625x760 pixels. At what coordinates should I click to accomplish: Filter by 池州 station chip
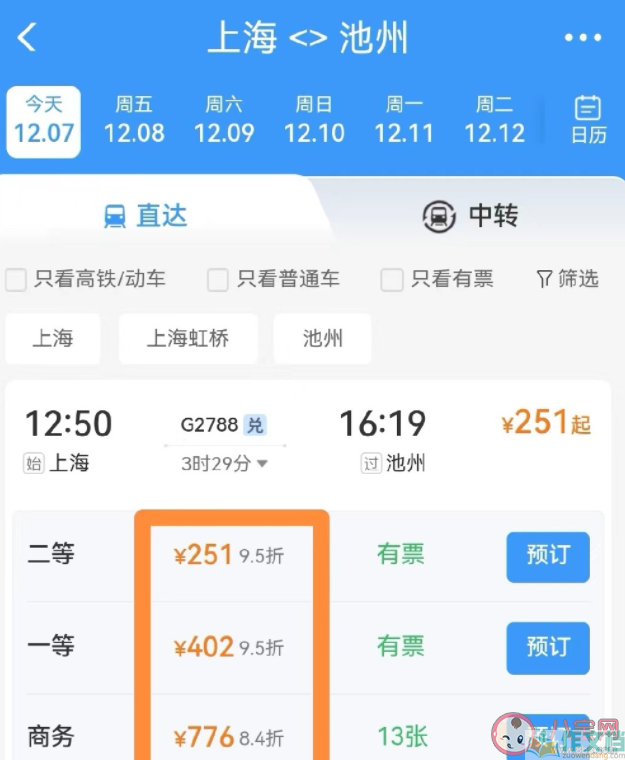tap(322, 339)
